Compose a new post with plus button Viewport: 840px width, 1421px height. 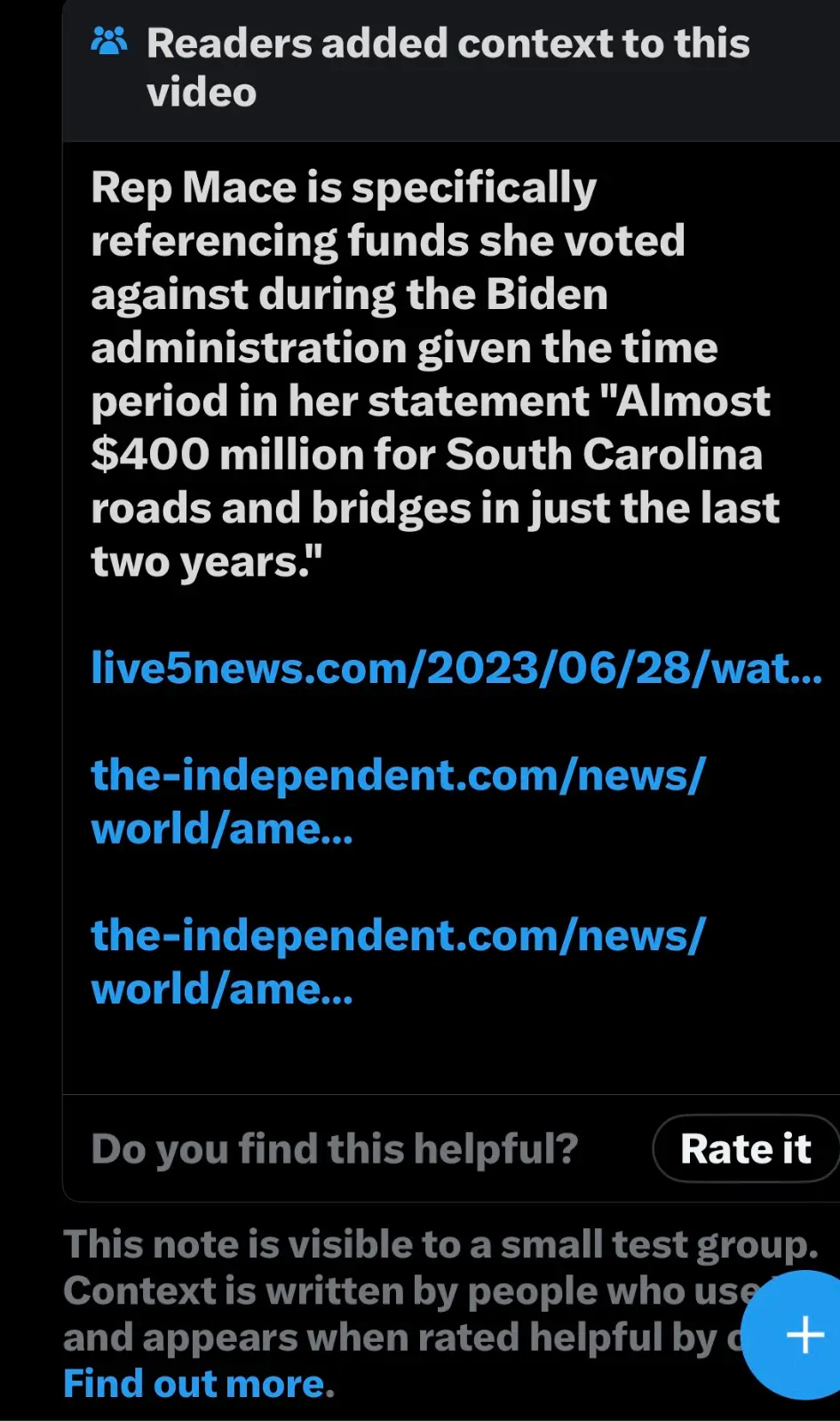[x=802, y=1335]
